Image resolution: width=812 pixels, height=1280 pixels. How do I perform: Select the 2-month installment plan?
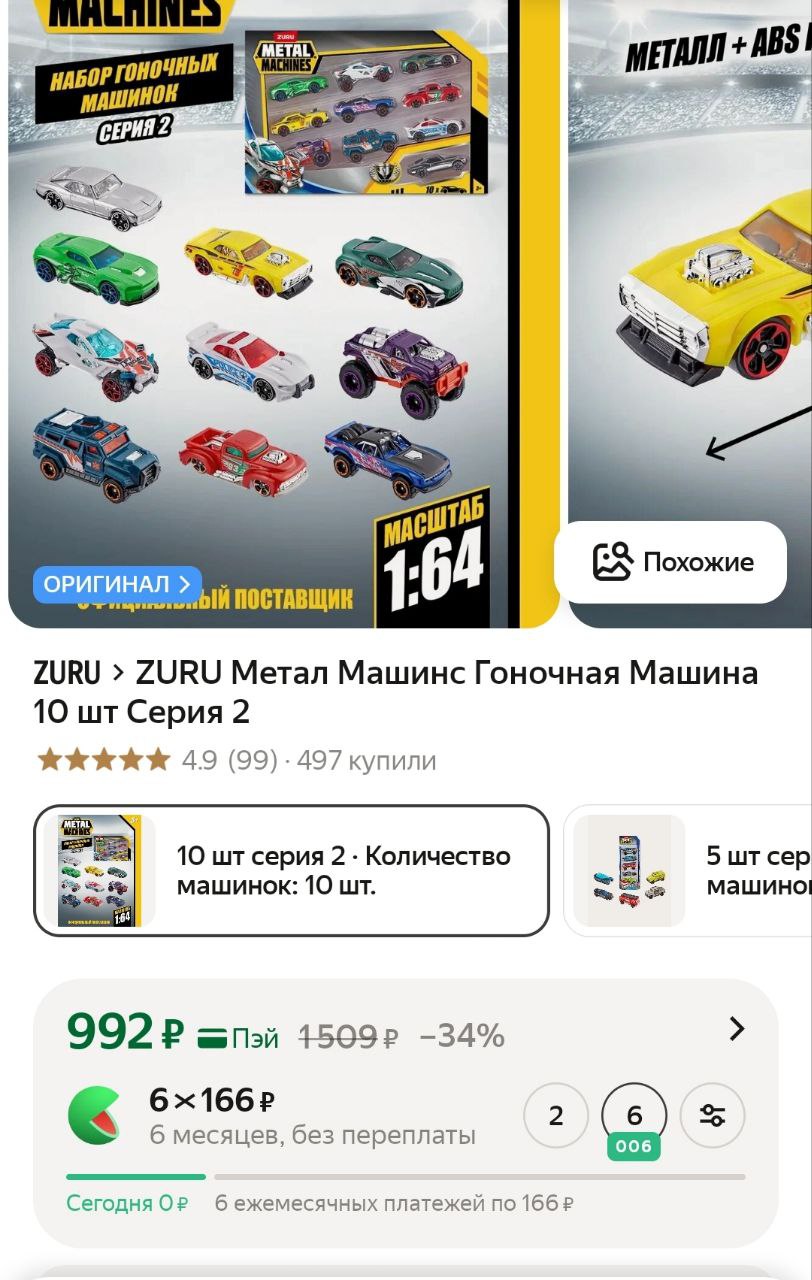(556, 1115)
